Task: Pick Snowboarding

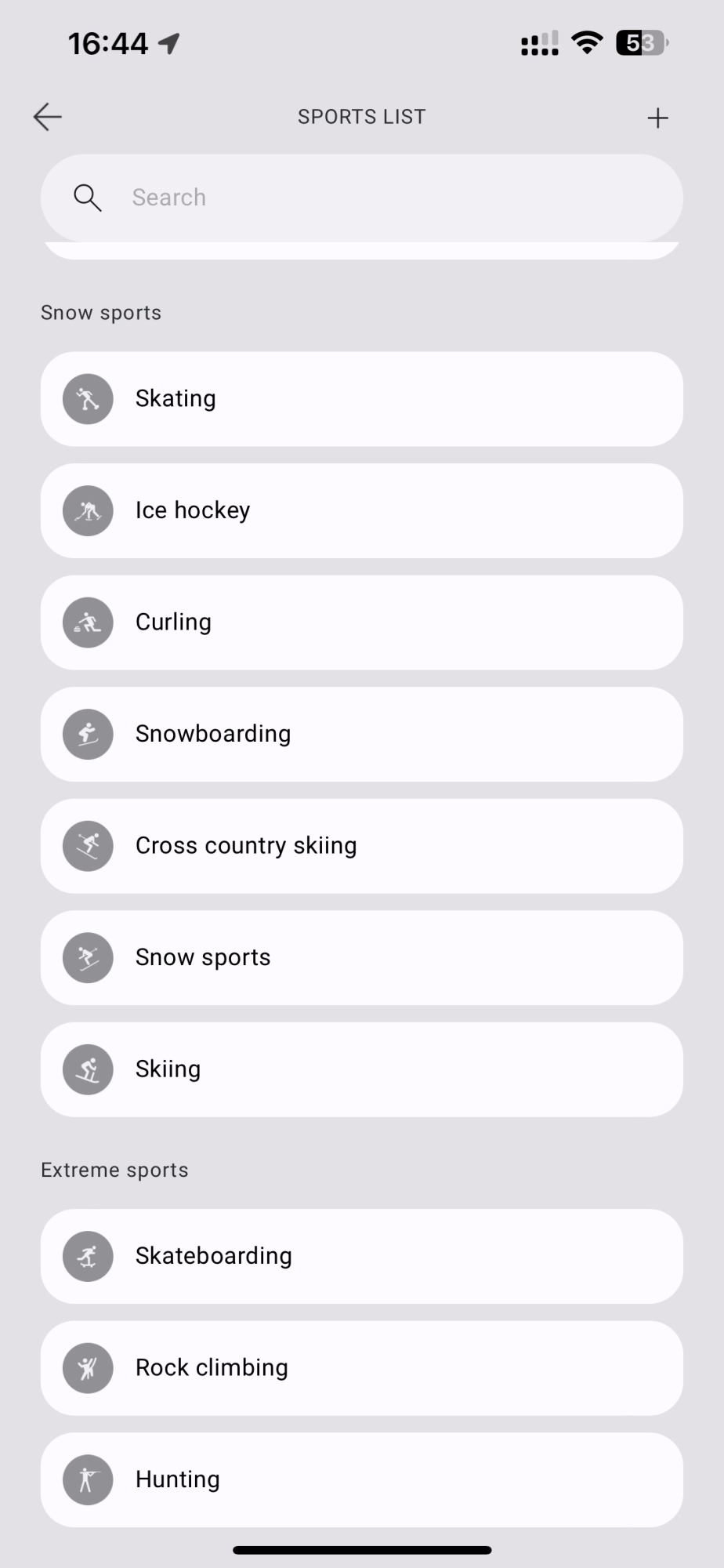Action: point(361,734)
